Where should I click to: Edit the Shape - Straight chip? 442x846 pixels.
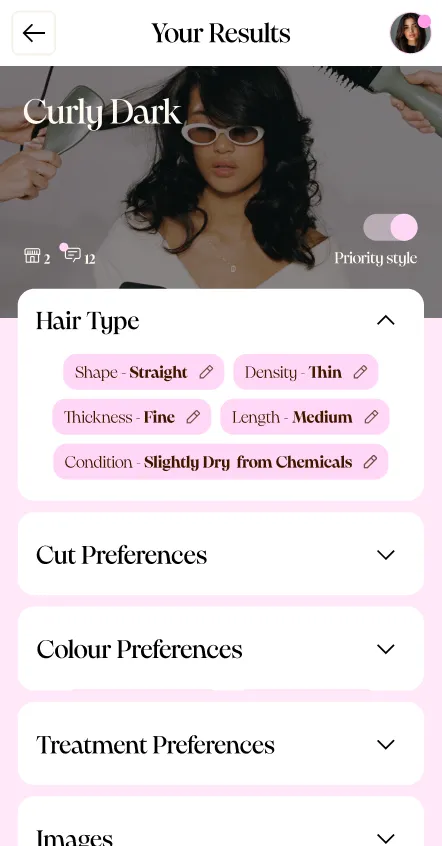click(206, 372)
